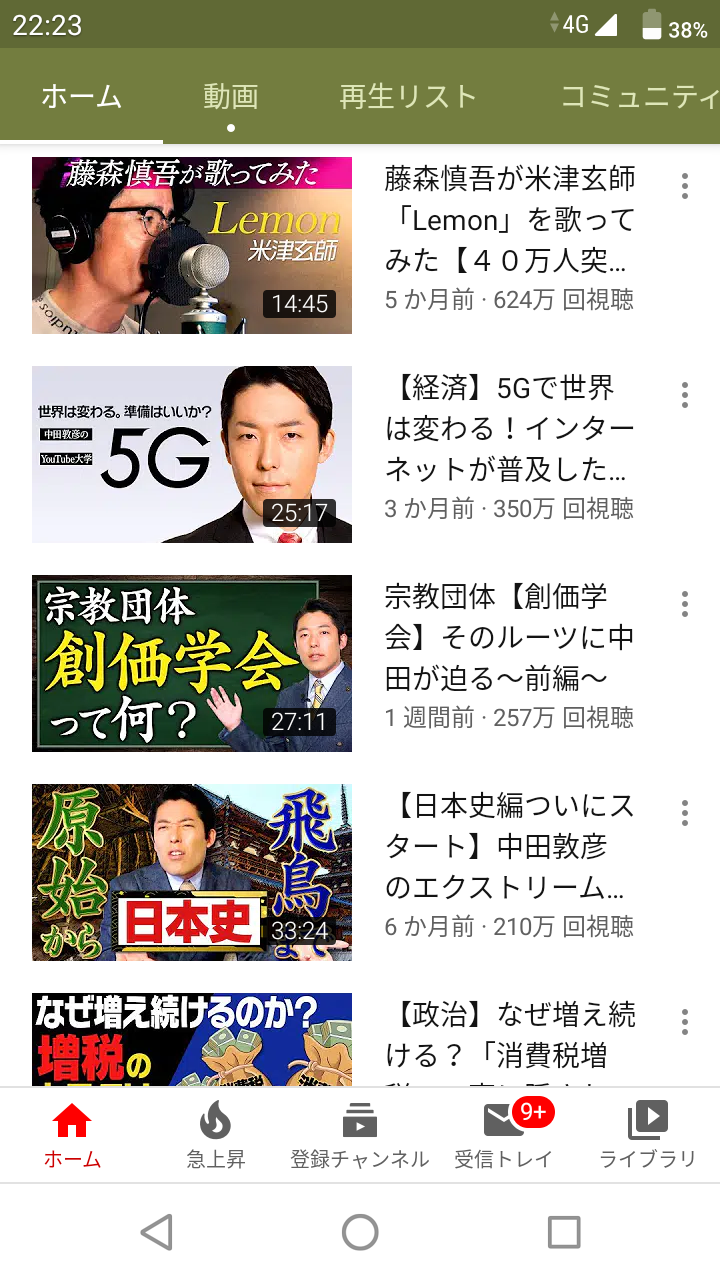The width and height of the screenshot is (720, 1280).
Task: Switch to the 動画 tab
Action: click(x=231, y=97)
